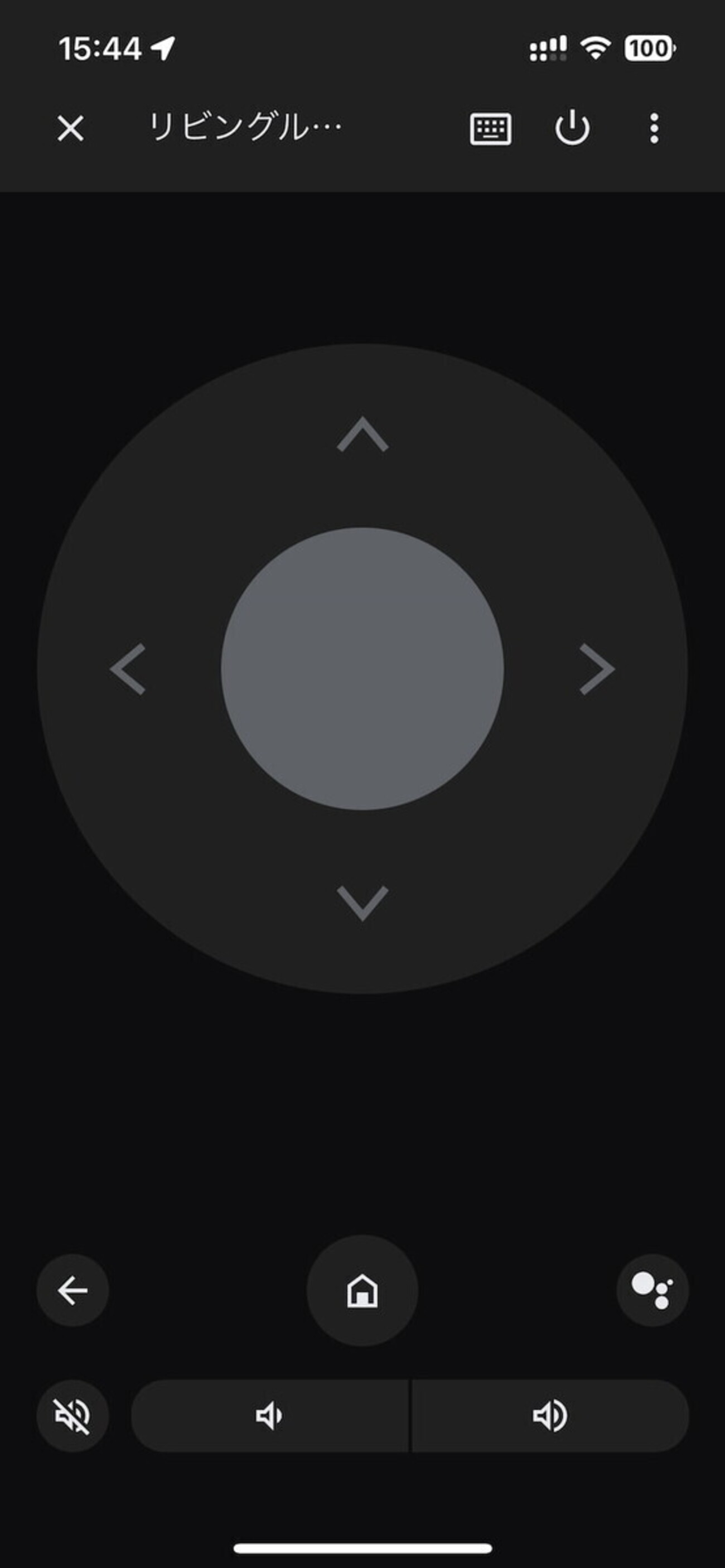This screenshot has height=1568, width=725.
Task: Tap the D-pad right arrow
Action: tap(597, 669)
